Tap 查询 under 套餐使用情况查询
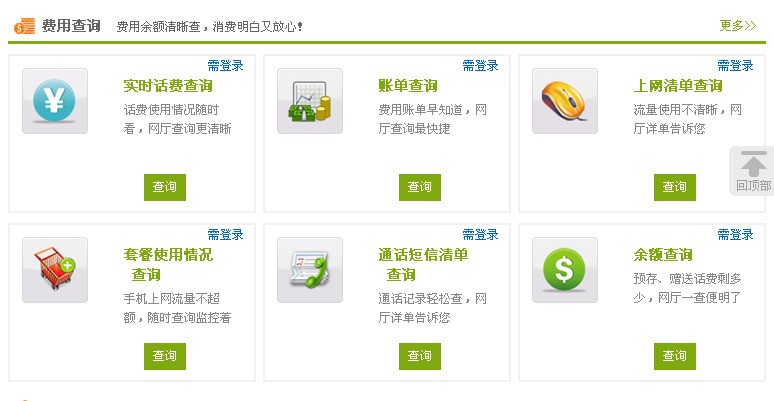This screenshot has height=401, width=774. [x=165, y=356]
